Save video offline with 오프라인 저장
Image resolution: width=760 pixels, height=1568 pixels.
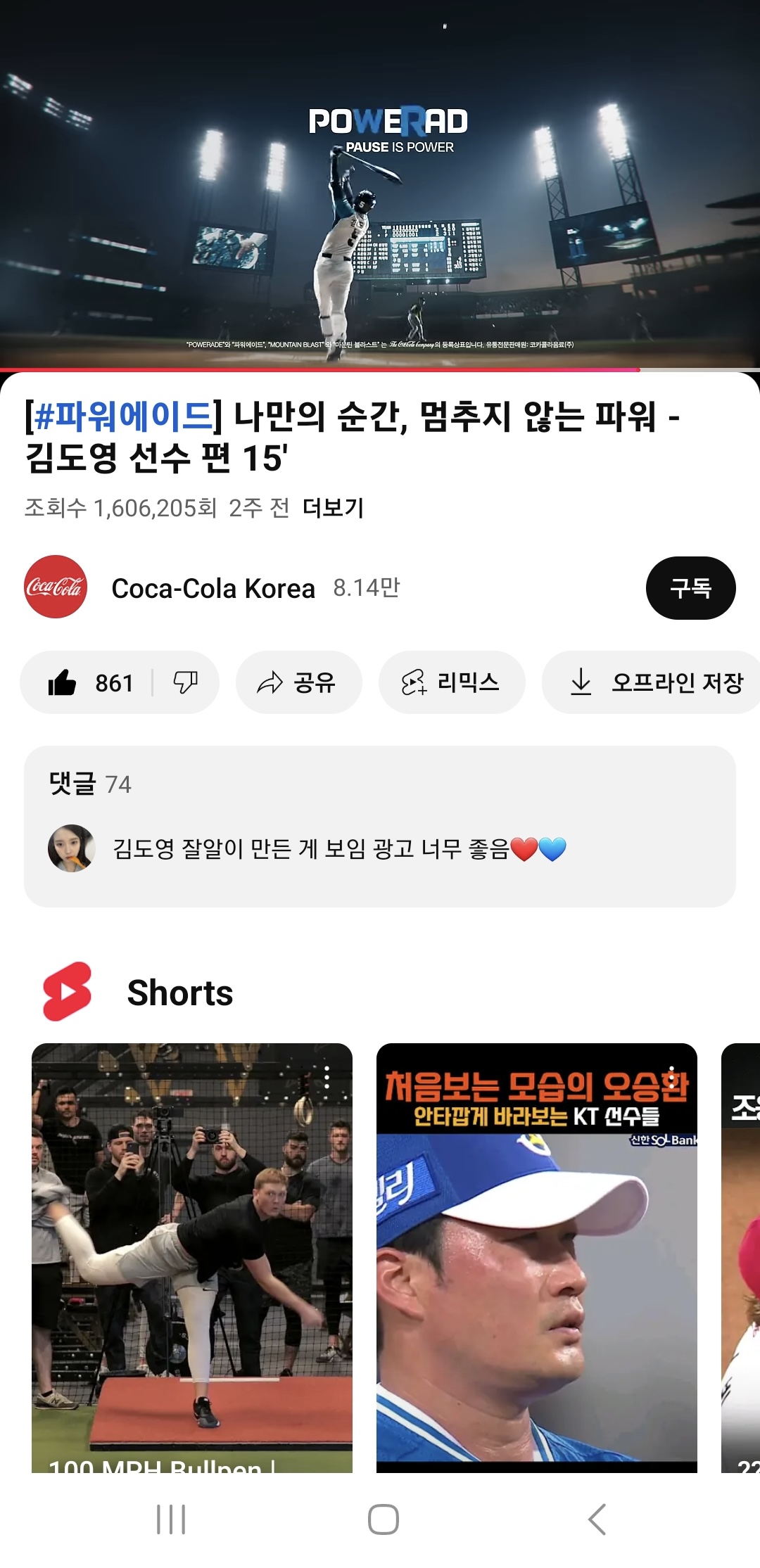654,682
